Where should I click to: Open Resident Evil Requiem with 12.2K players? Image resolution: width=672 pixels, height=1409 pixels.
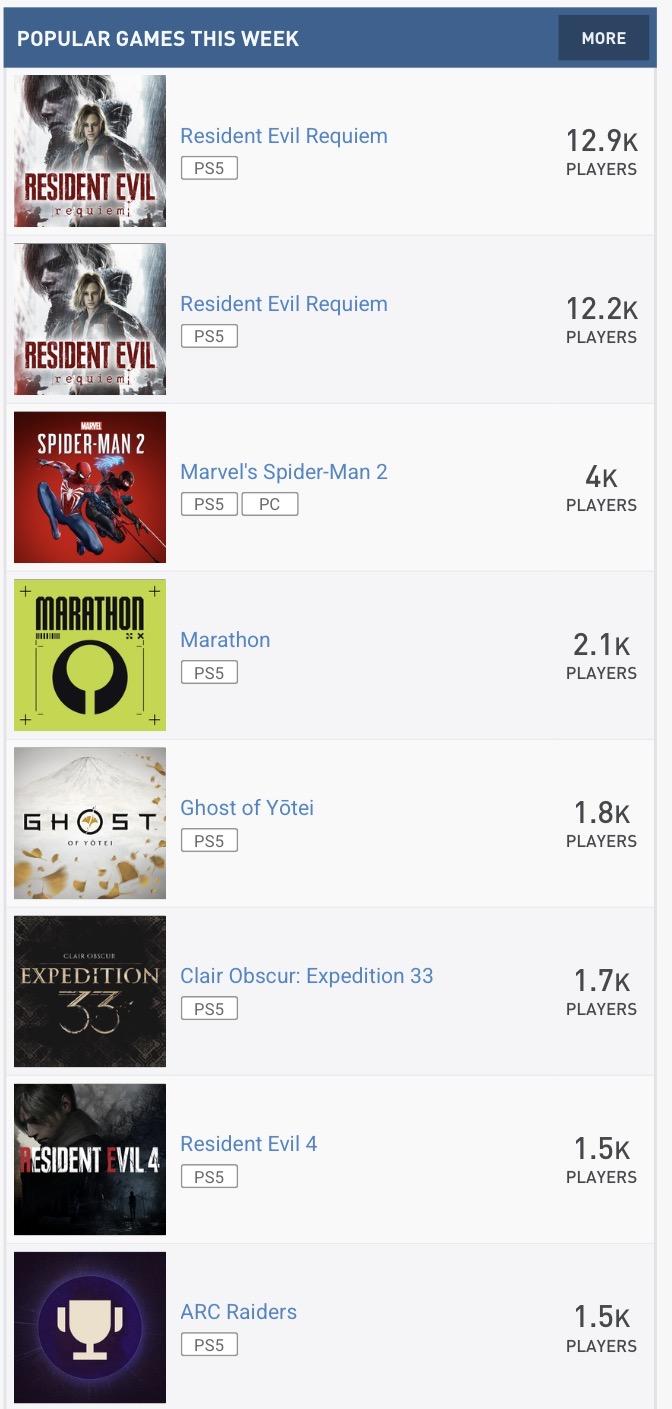pos(283,304)
